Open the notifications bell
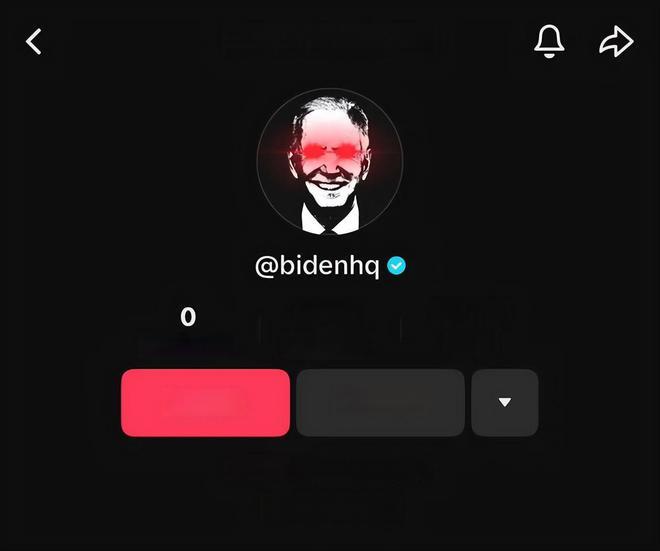The height and width of the screenshot is (551, 660). tap(549, 41)
